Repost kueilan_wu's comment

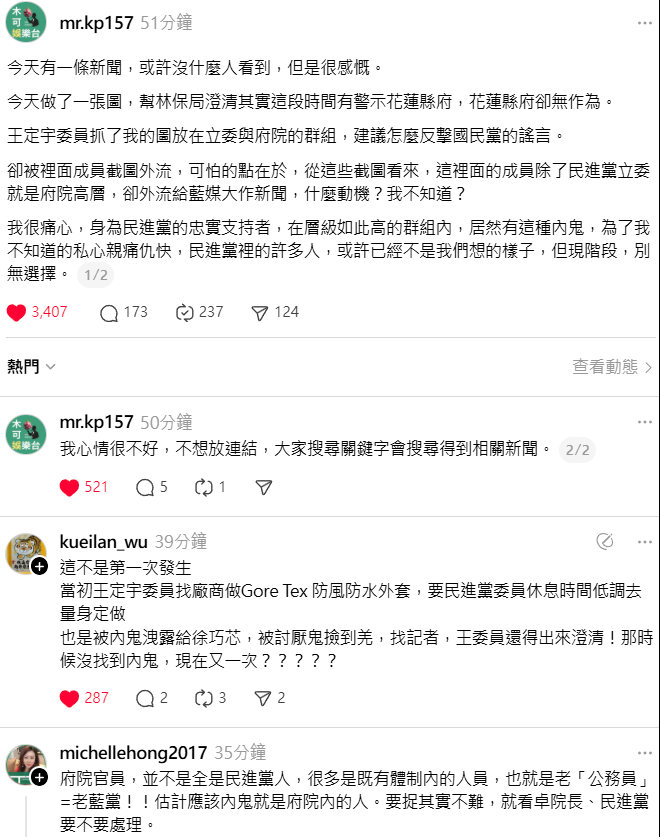click(x=203, y=698)
